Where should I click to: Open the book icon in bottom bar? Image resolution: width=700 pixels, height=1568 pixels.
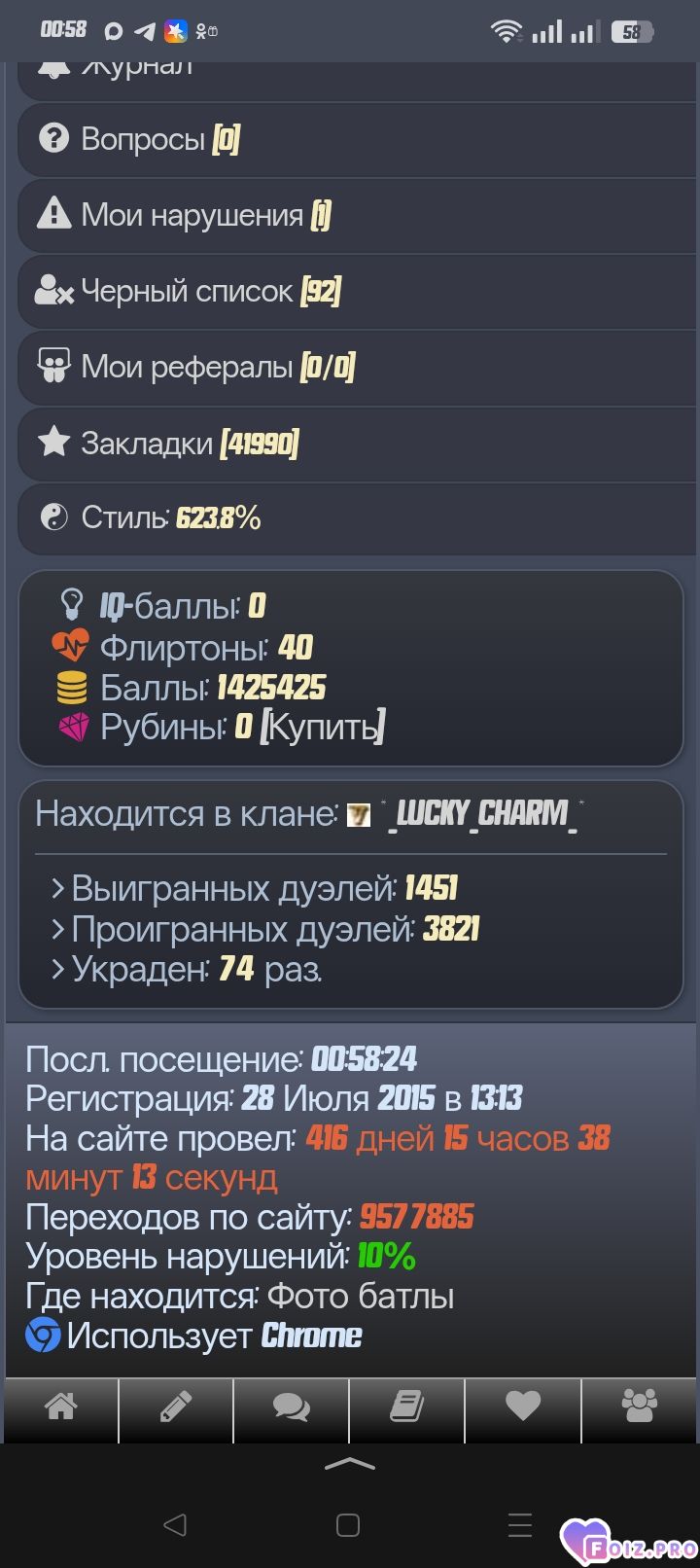[x=407, y=1407]
